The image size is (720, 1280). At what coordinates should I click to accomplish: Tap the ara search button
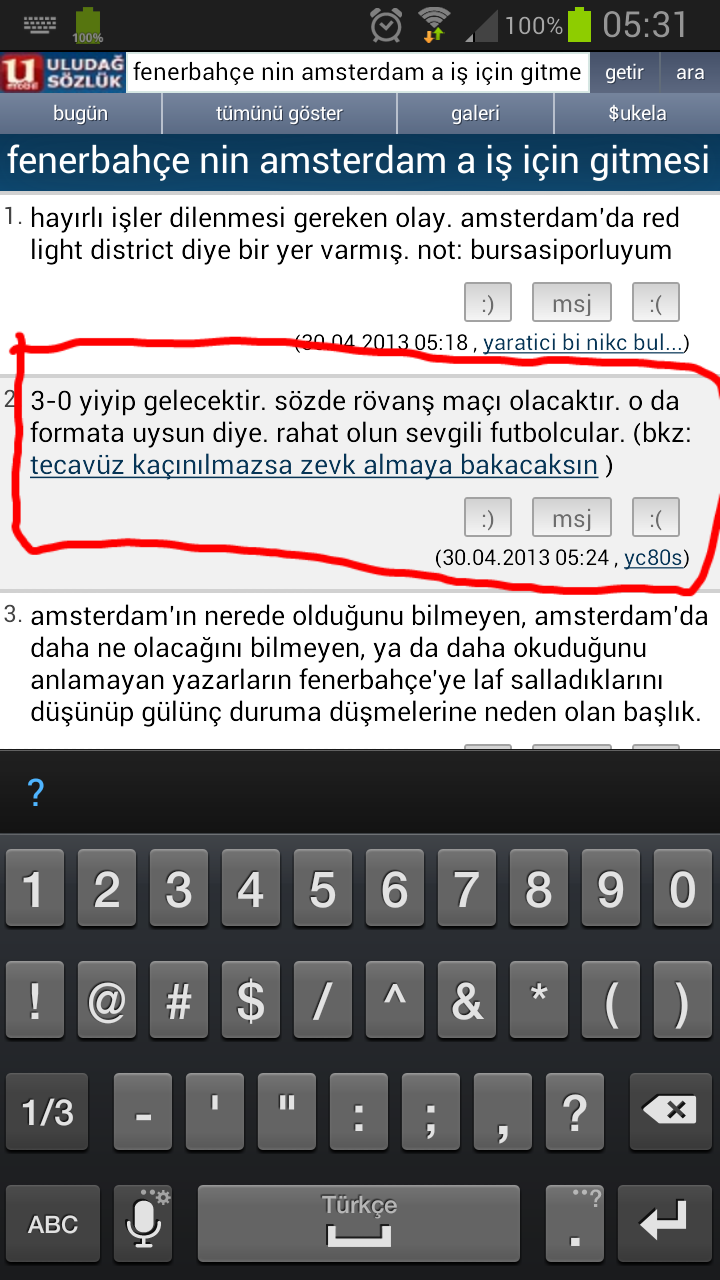click(x=689, y=73)
